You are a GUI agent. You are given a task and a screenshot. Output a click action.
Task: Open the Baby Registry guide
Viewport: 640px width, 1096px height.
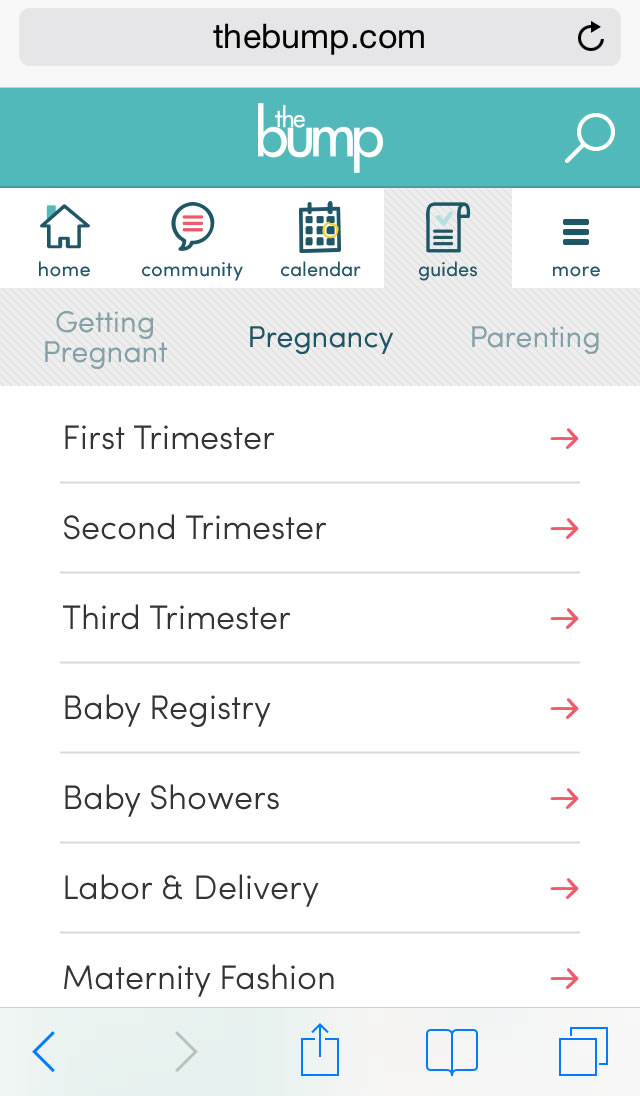(320, 708)
